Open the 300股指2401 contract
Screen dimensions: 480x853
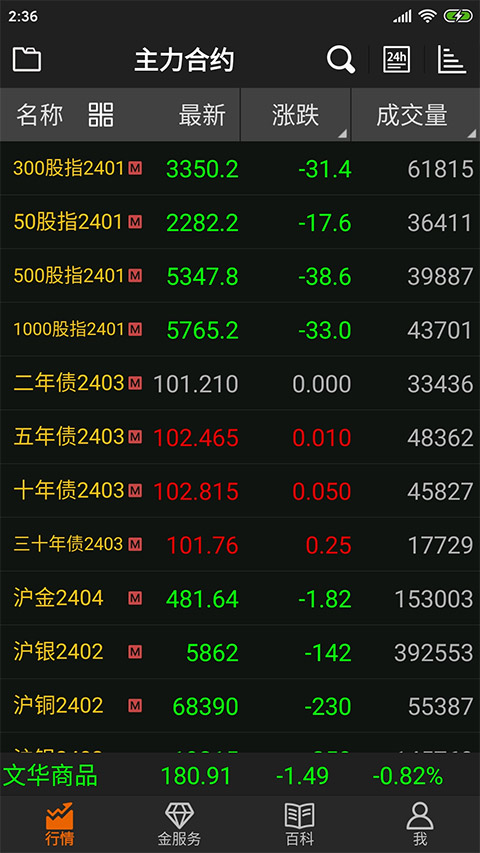[240, 169]
